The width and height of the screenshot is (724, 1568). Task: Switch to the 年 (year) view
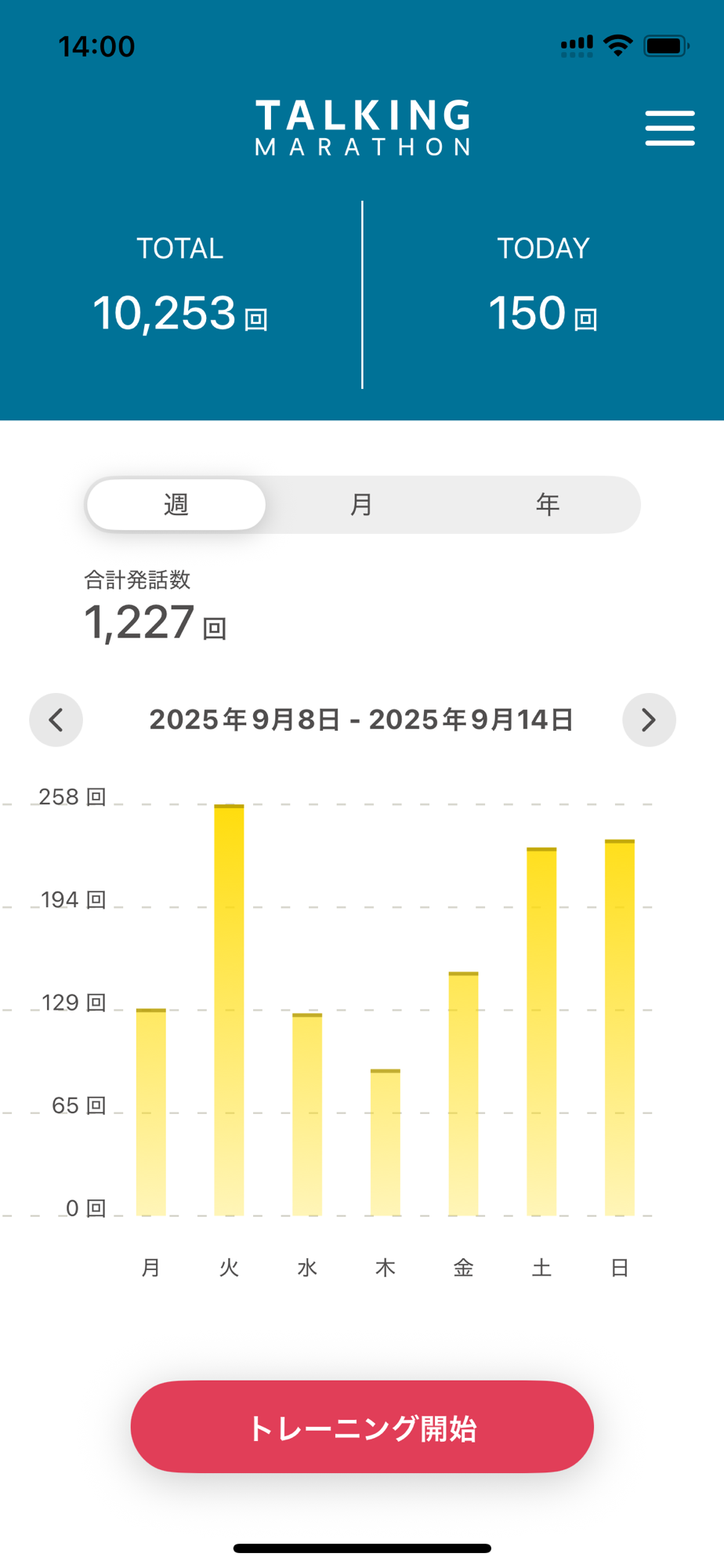[548, 504]
